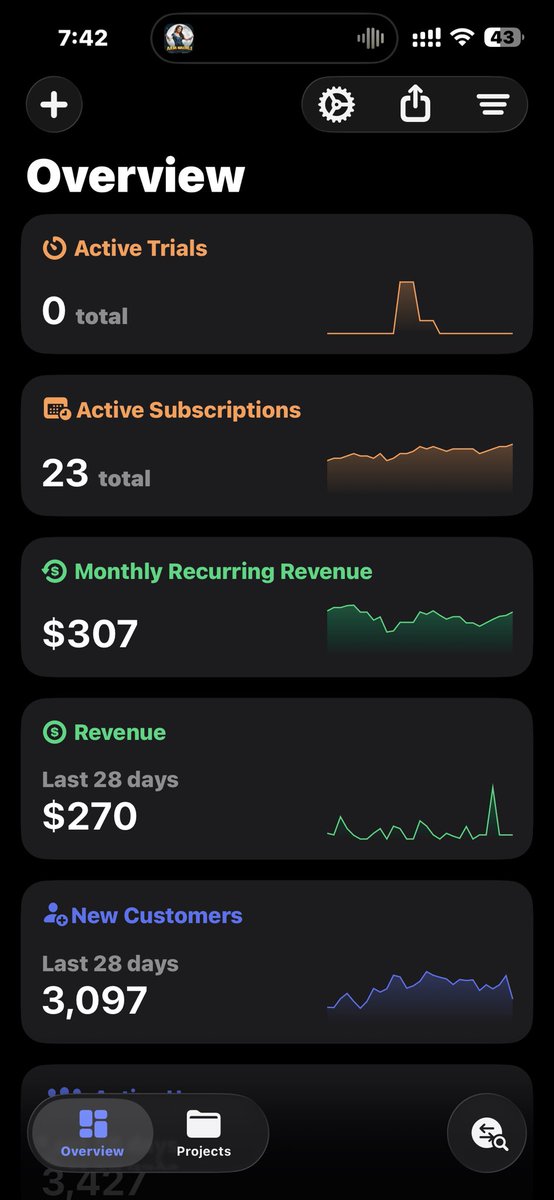
Task: Open the gear settings icon
Action: [337, 105]
